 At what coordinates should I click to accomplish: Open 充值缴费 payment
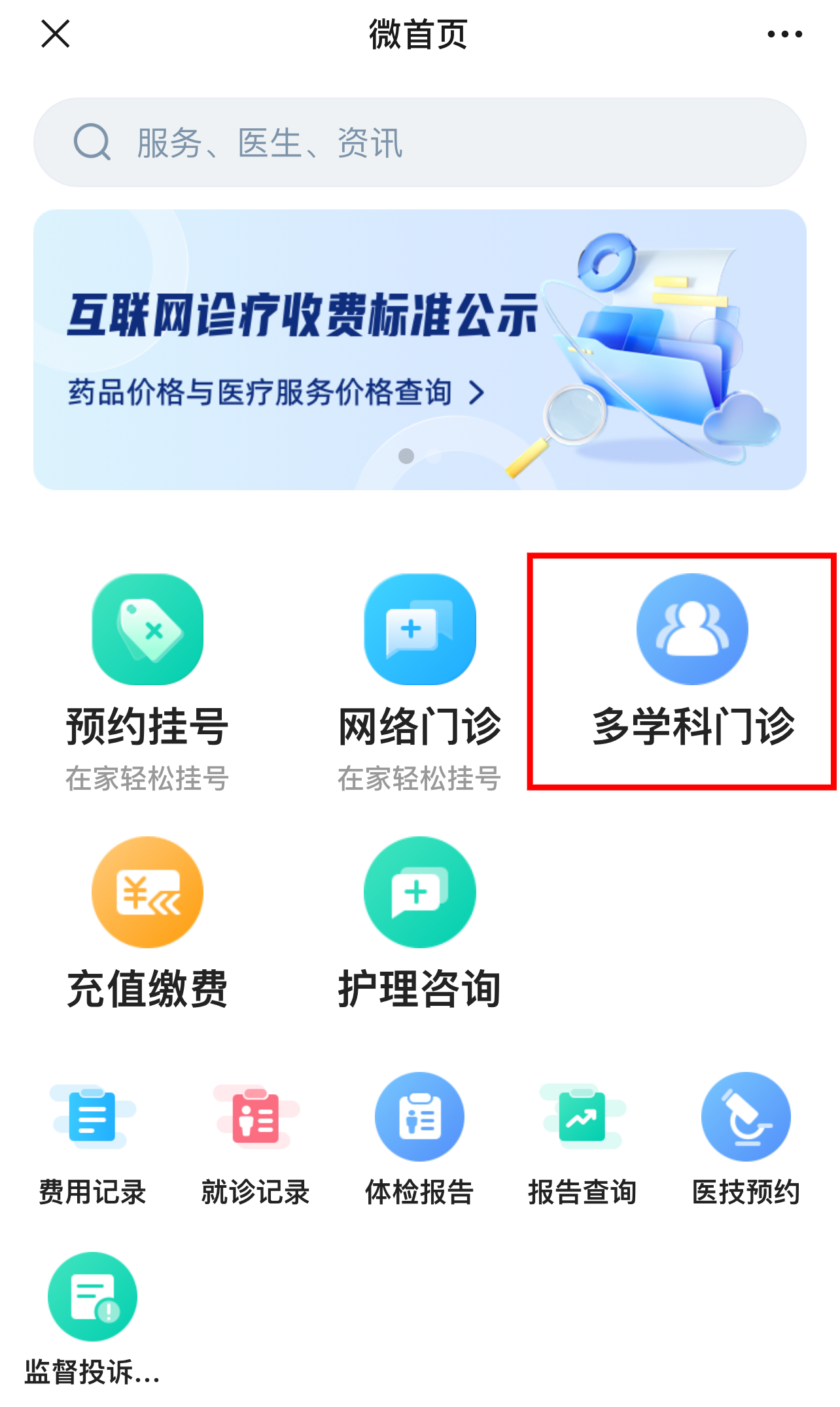(148, 923)
